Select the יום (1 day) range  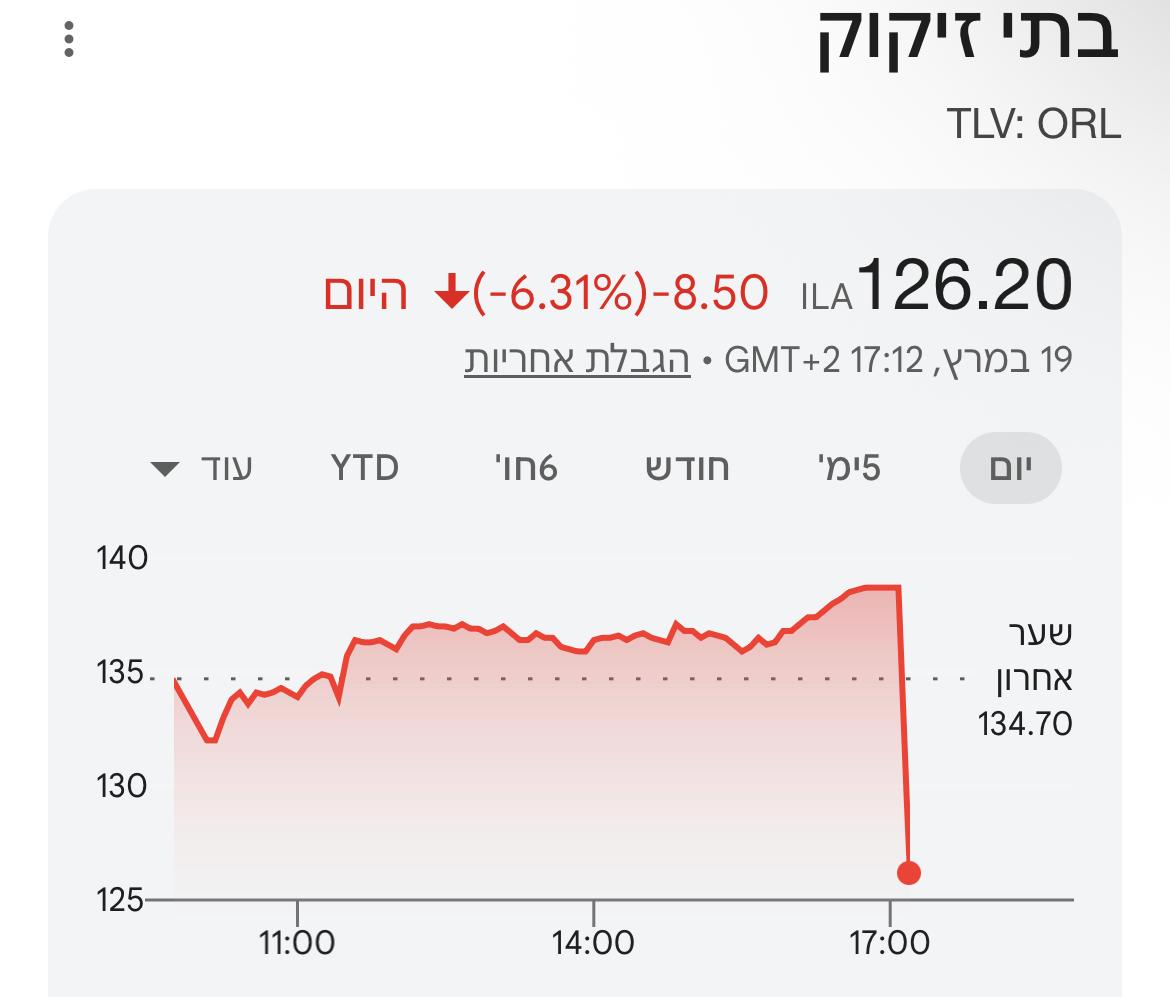(1010, 468)
